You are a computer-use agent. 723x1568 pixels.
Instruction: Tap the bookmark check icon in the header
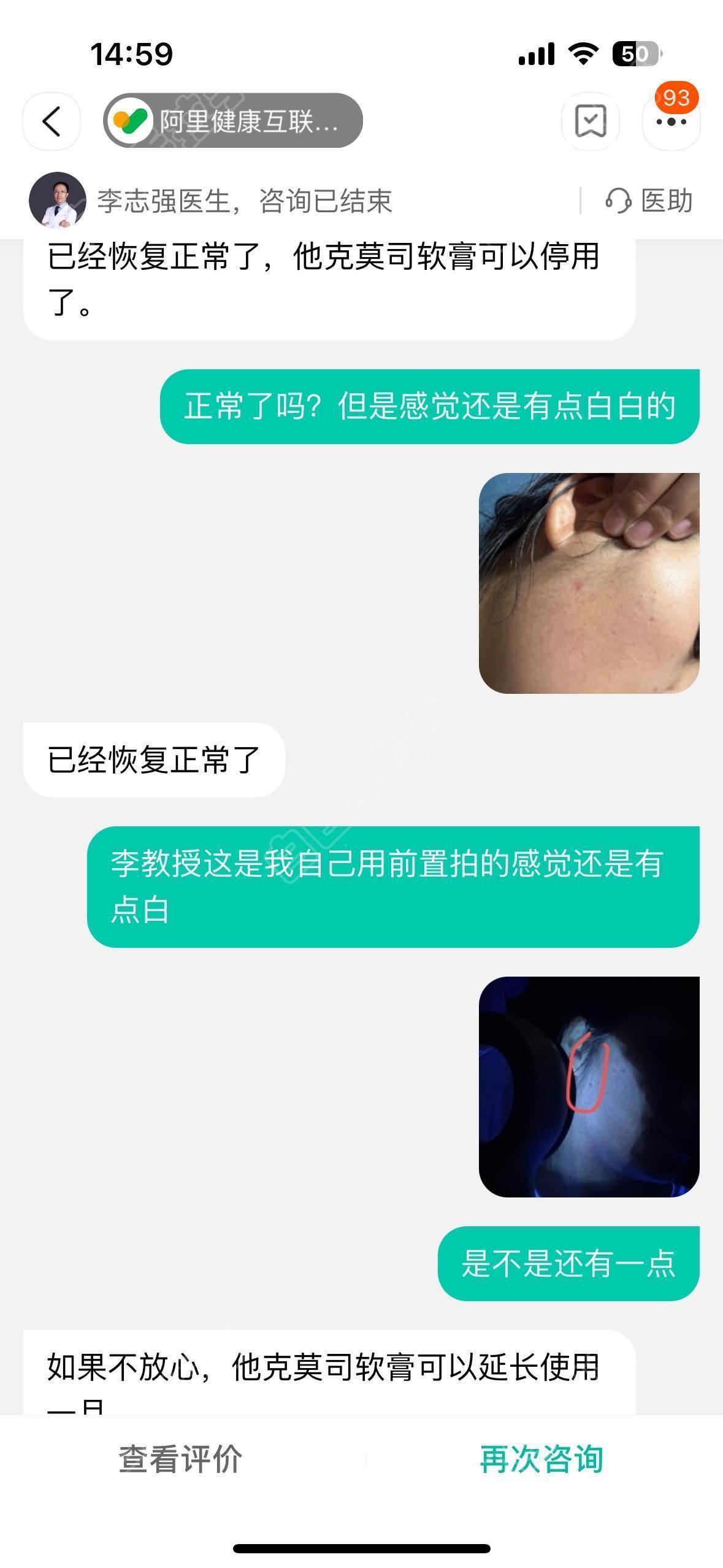590,121
